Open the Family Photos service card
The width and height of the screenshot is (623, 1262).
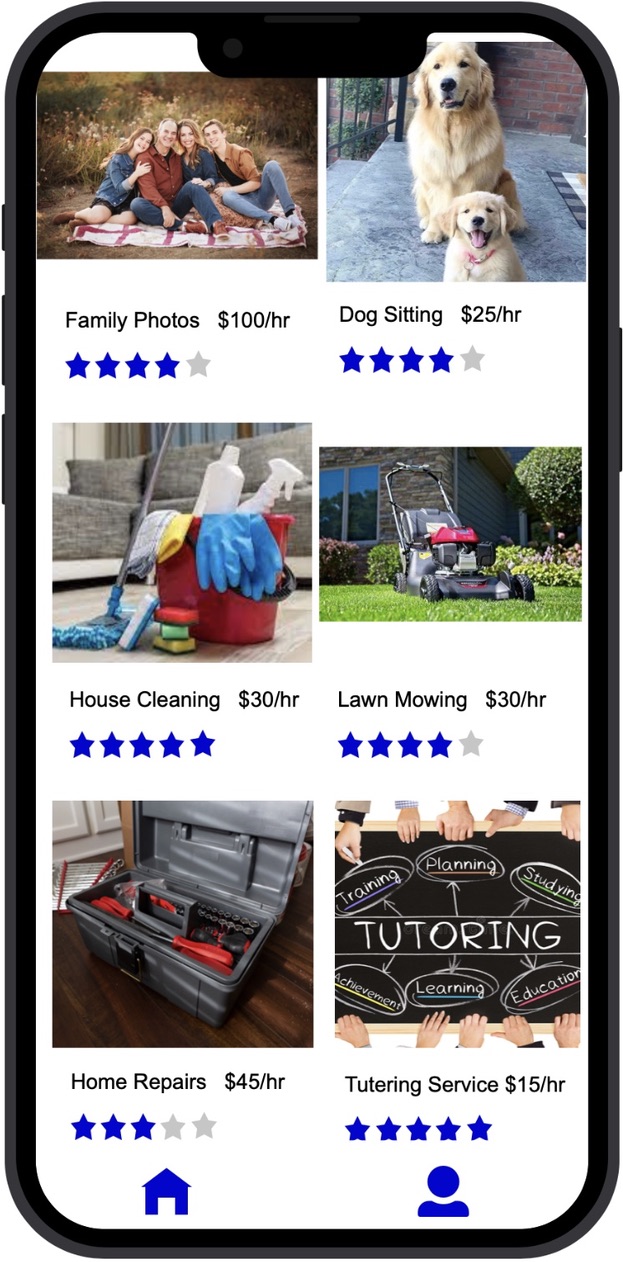177,165
